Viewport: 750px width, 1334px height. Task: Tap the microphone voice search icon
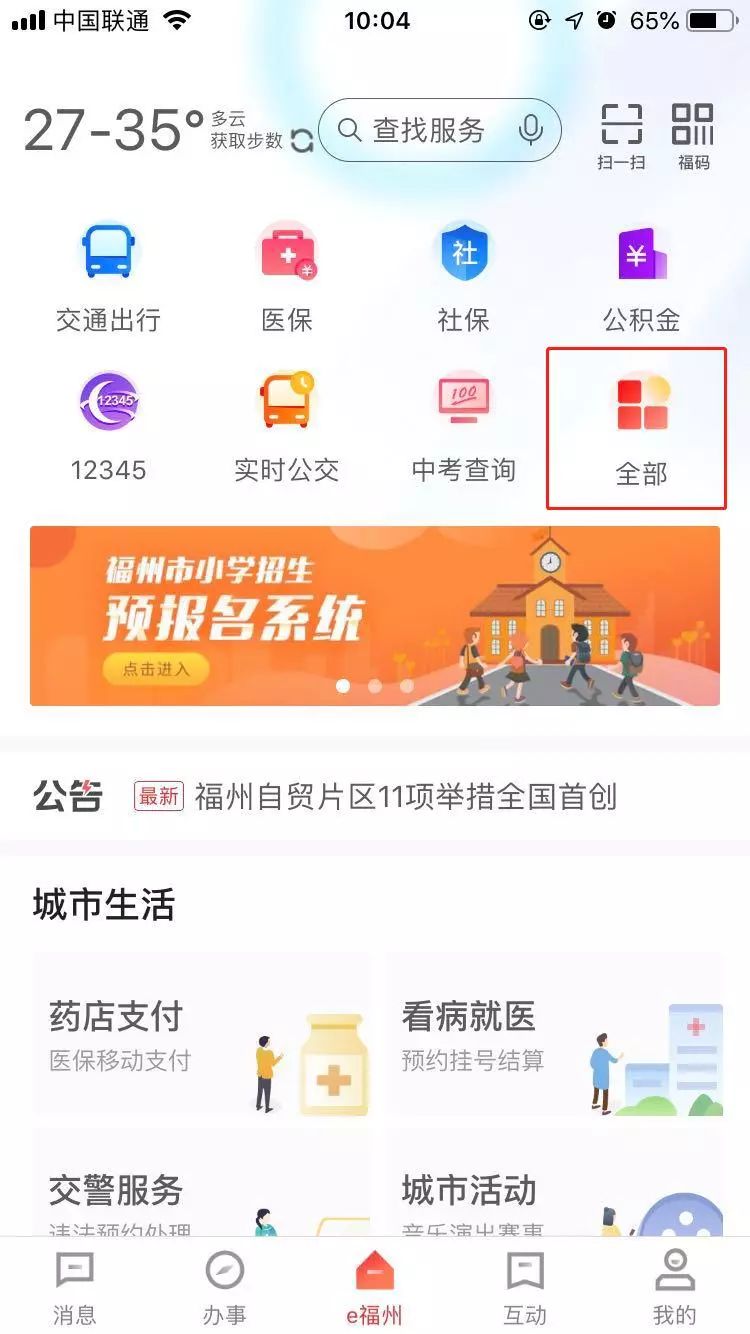[x=531, y=130]
